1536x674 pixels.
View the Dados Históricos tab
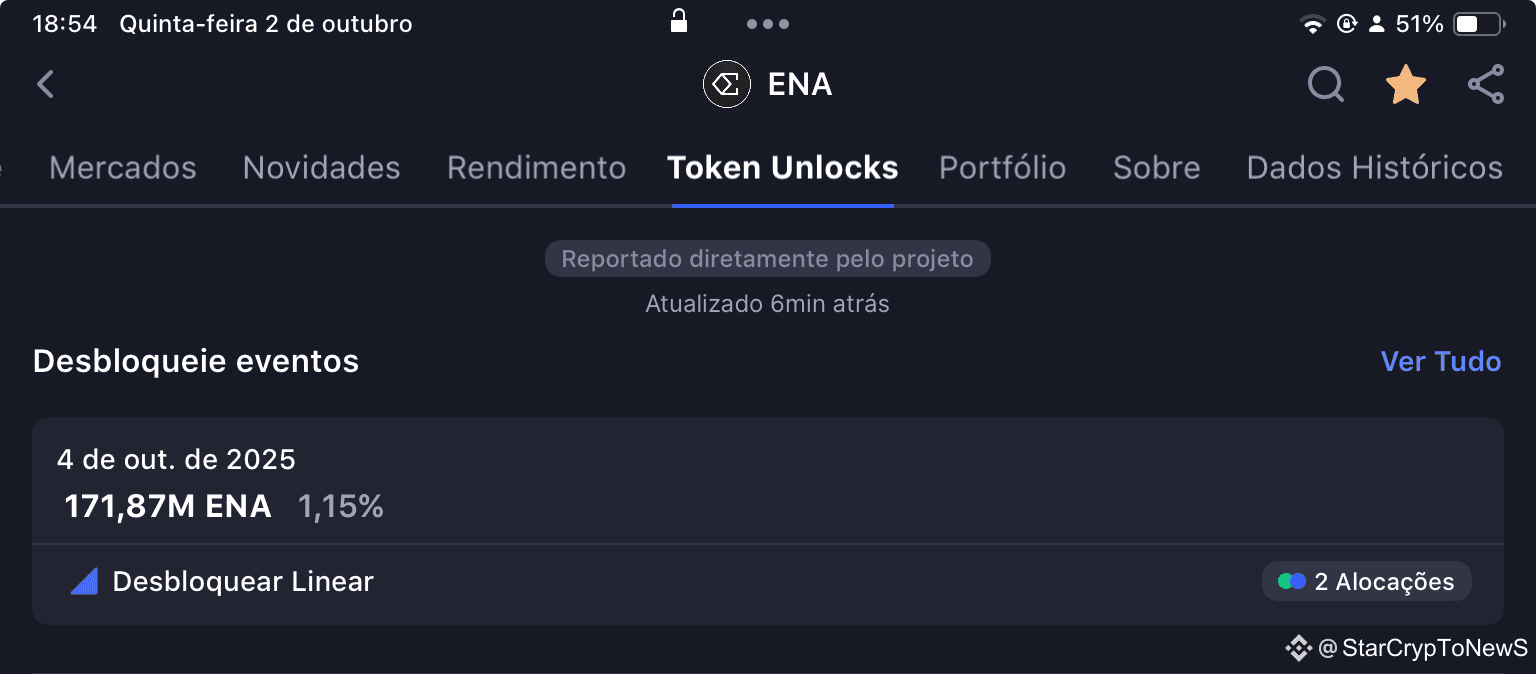point(1374,168)
